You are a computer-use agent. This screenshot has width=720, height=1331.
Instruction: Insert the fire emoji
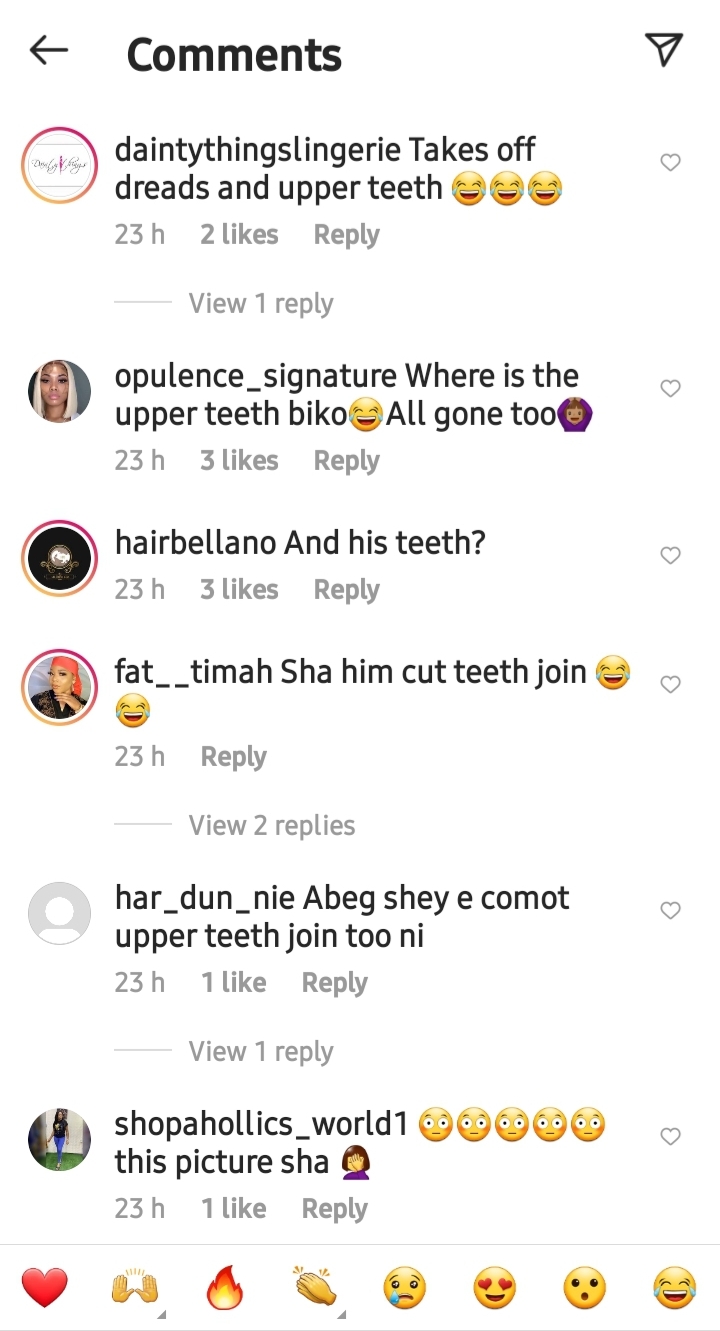pyautogui.click(x=225, y=1288)
